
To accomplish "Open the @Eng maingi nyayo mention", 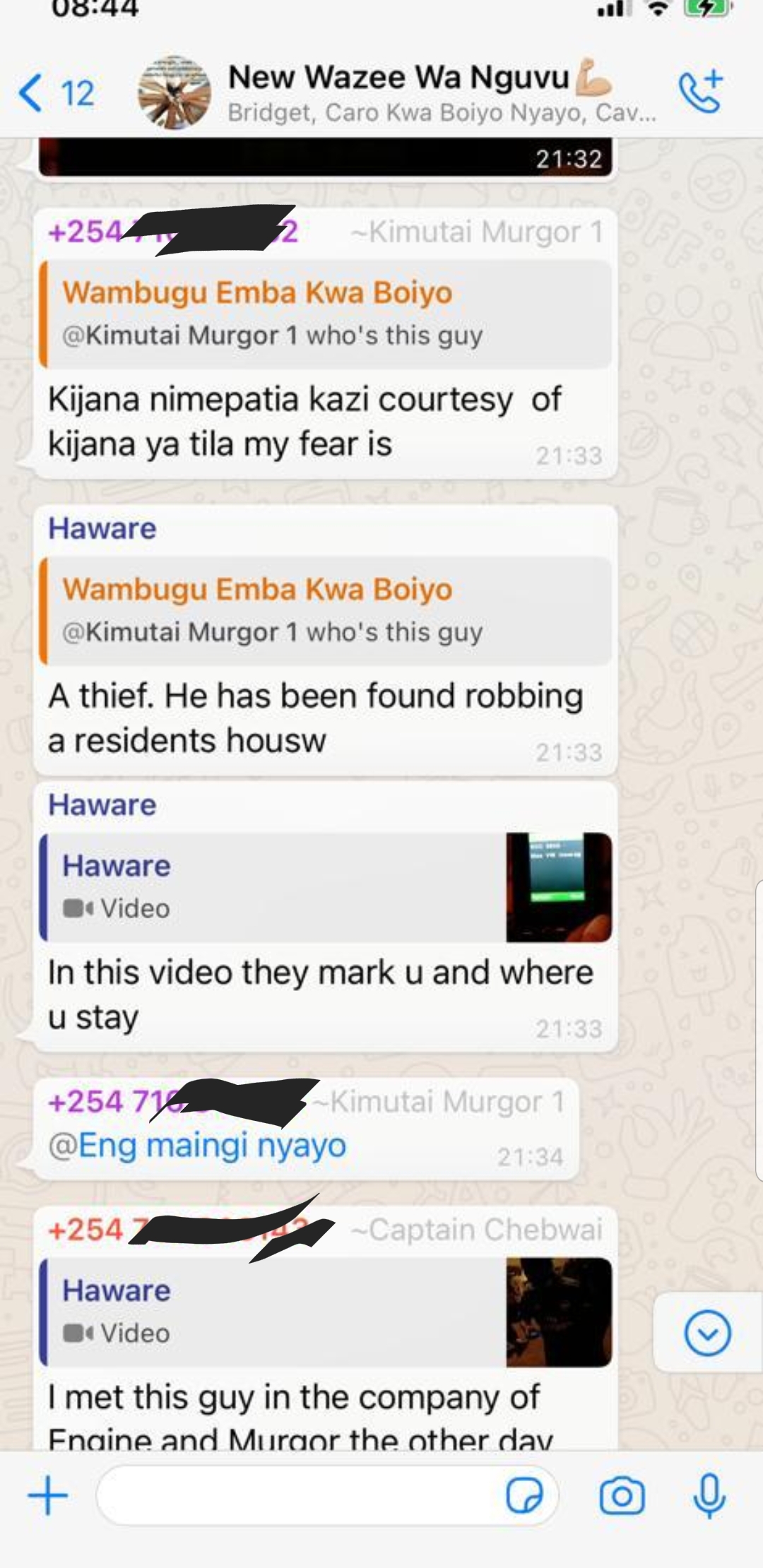I will tap(197, 1145).
